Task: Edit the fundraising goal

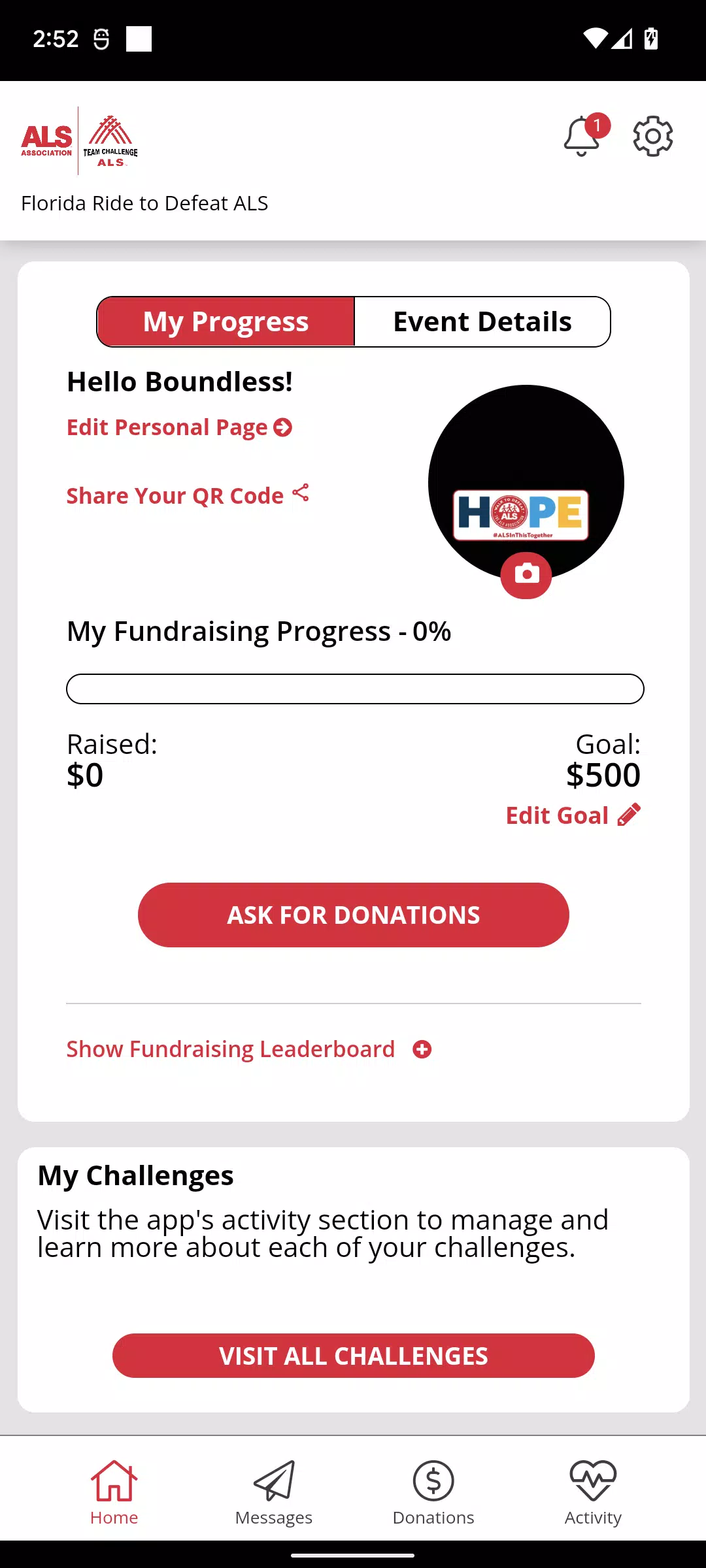Action: pyautogui.click(x=573, y=815)
